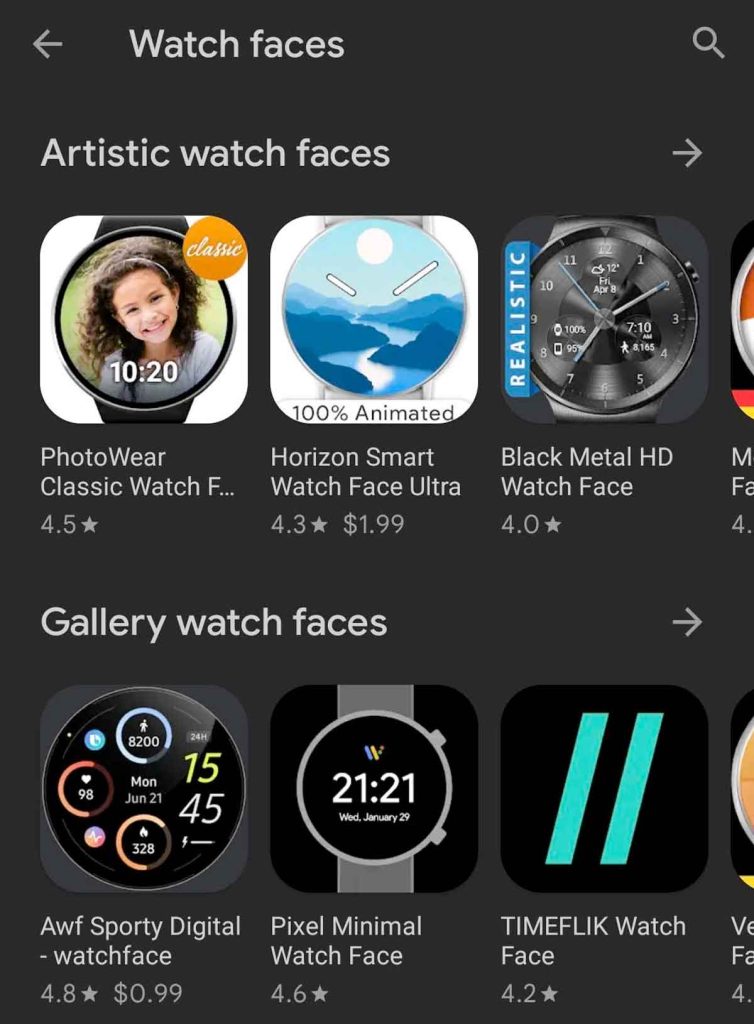
Task: View Black Metal HD Watch Face
Action: (x=603, y=320)
